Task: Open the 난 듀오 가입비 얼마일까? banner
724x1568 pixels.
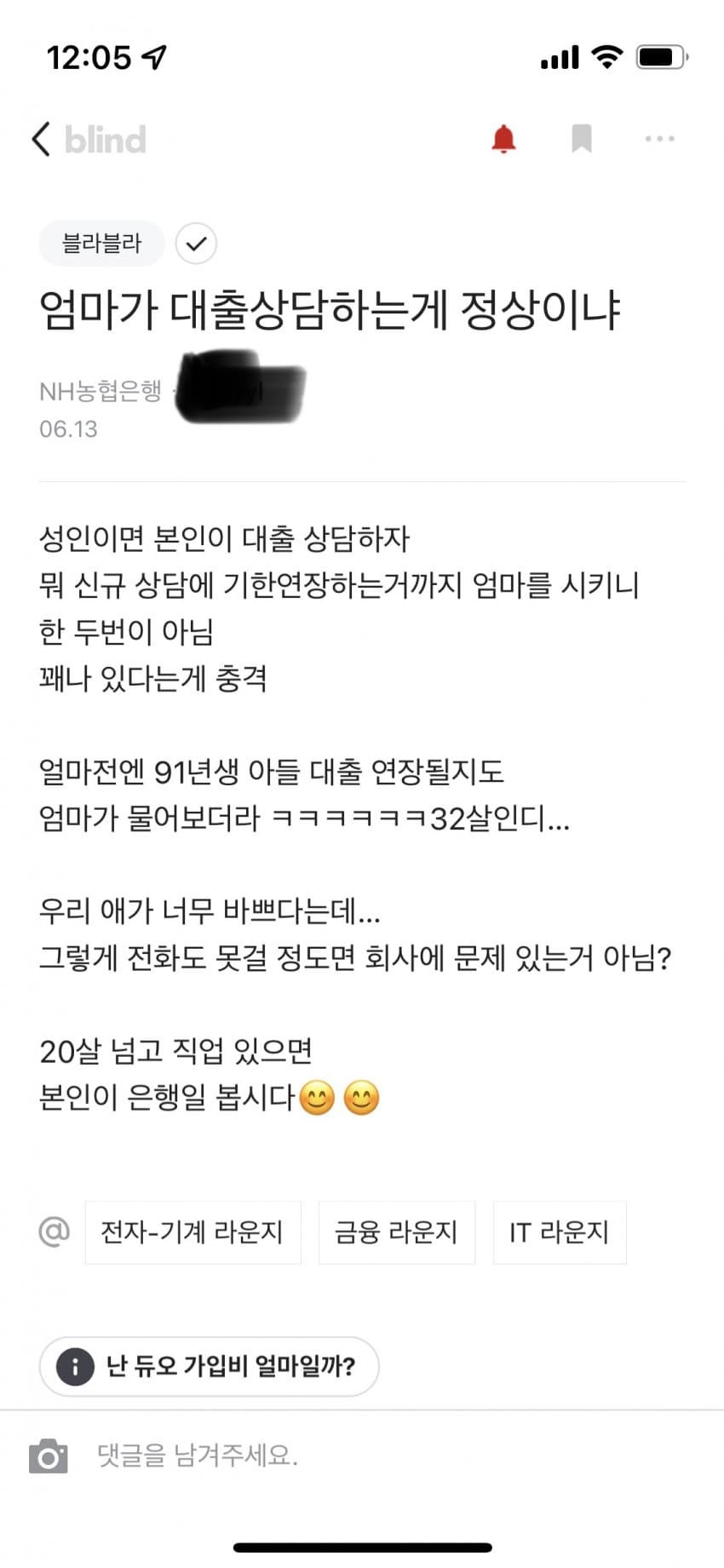Action: (x=210, y=1366)
